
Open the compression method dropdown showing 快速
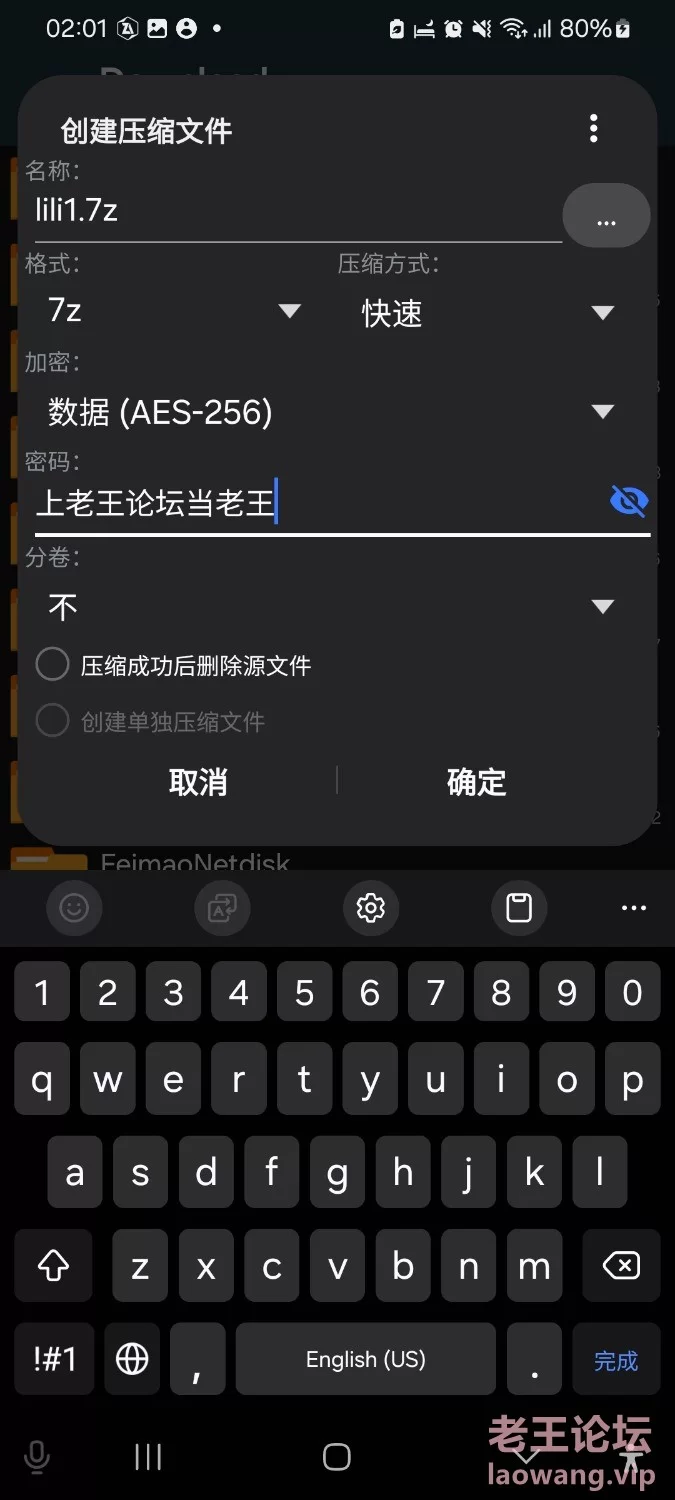[x=488, y=313]
